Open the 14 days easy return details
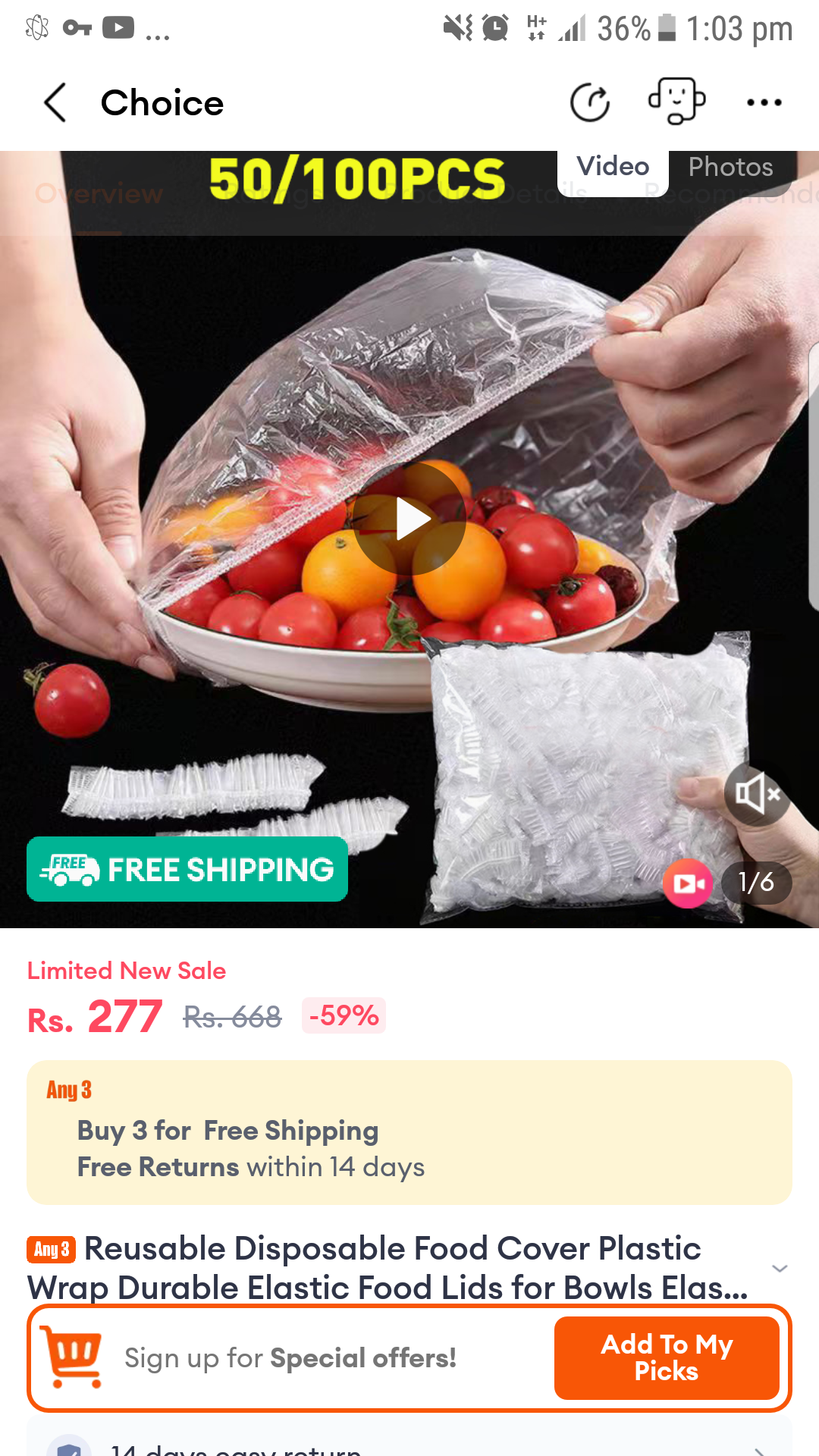Image resolution: width=819 pixels, height=1456 pixels. [x=409, y=1447]
